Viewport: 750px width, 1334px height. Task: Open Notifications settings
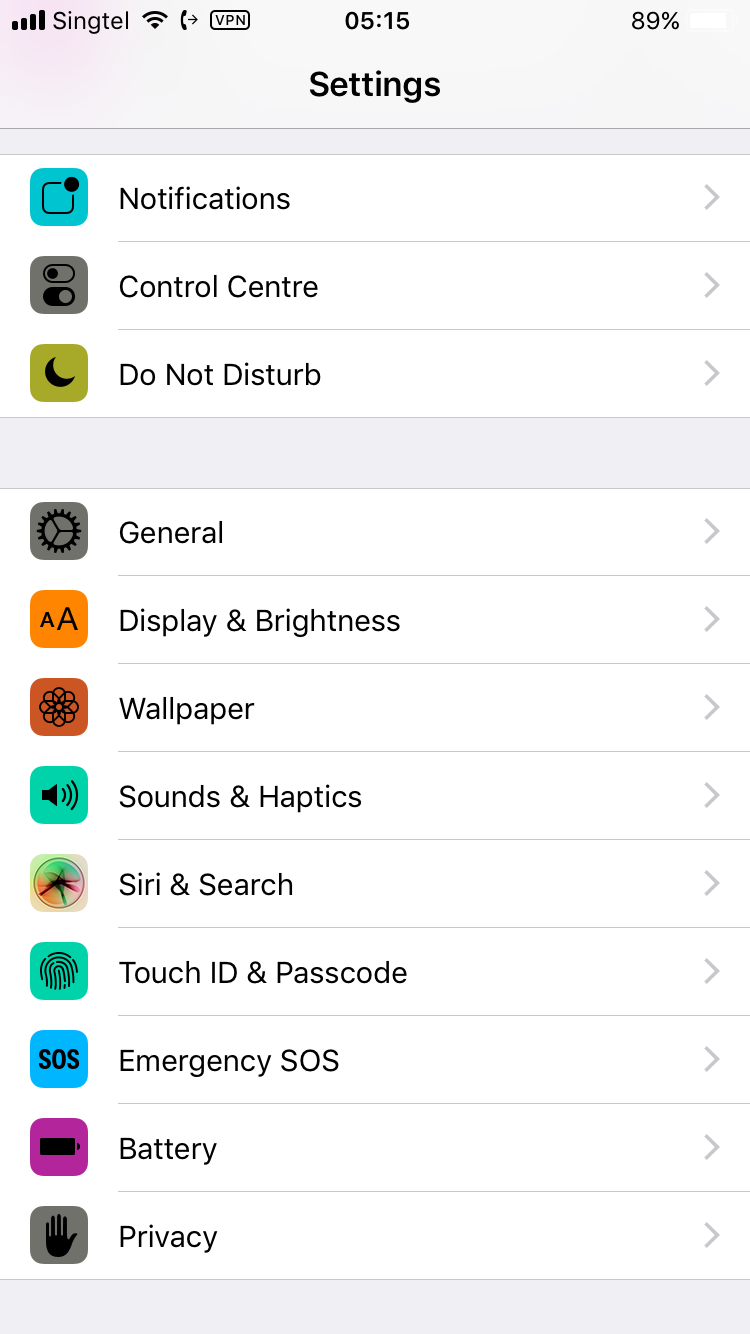pos(374,198)
